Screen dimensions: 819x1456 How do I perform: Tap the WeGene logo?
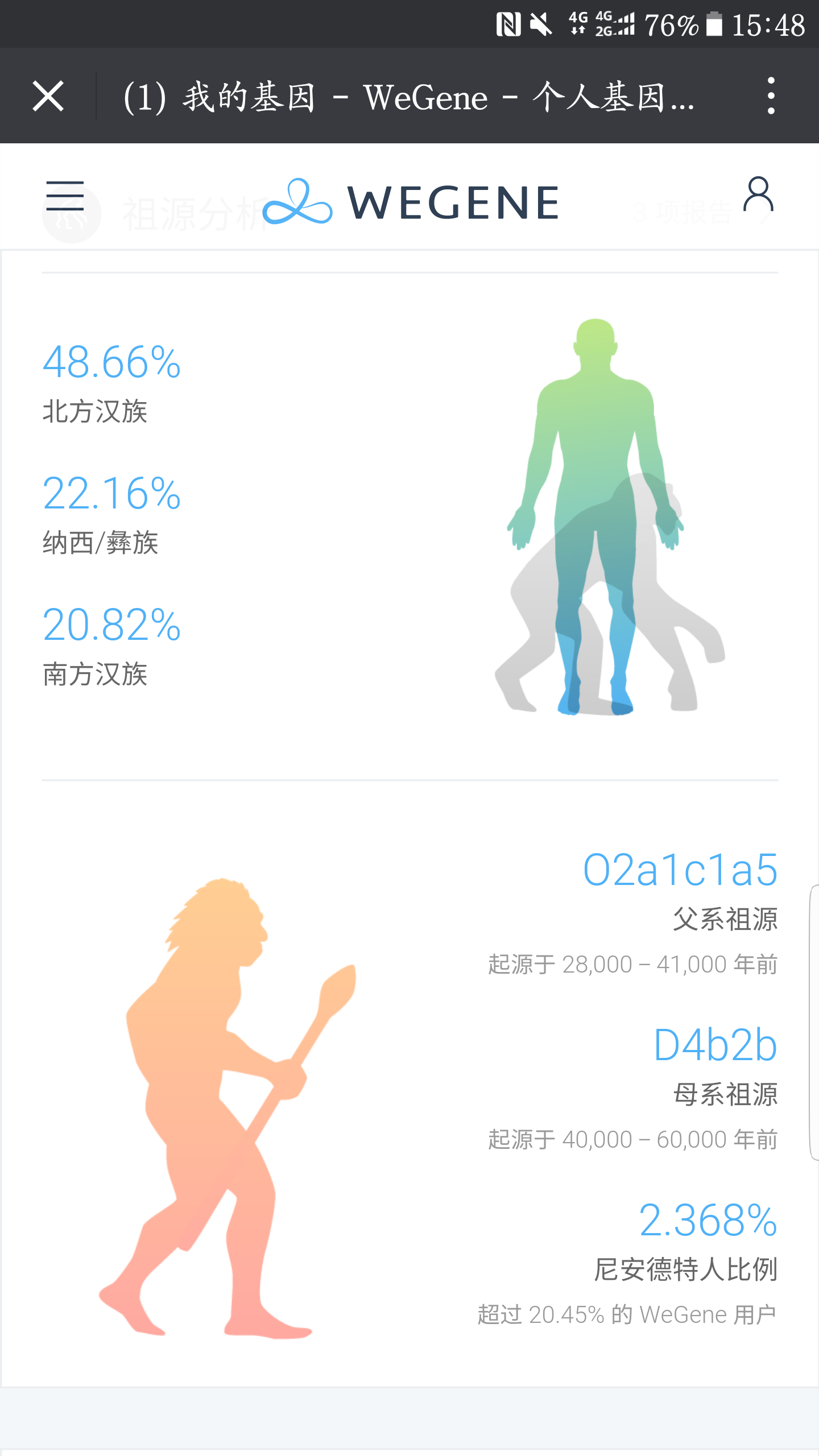point(411,202)
